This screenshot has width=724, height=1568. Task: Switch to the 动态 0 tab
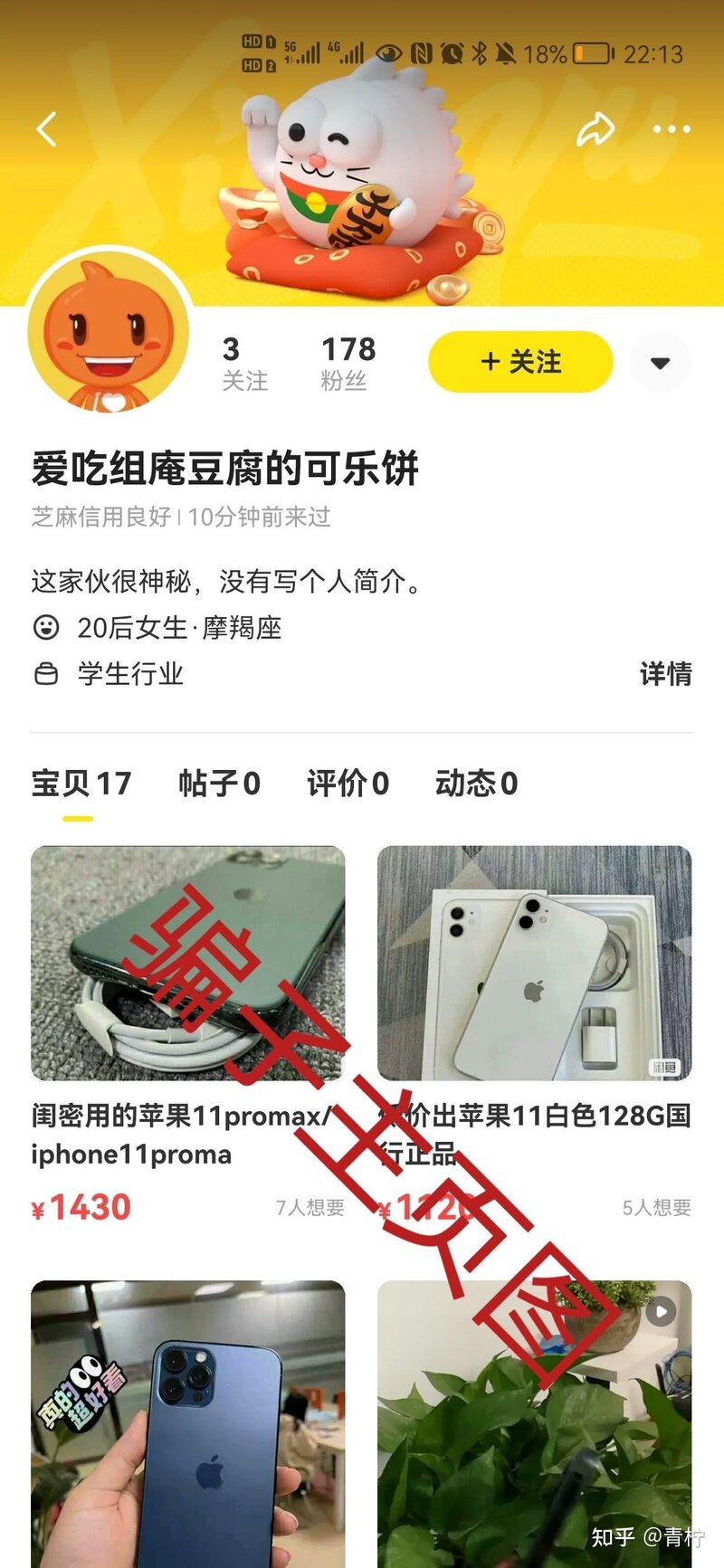pos(476,784)
